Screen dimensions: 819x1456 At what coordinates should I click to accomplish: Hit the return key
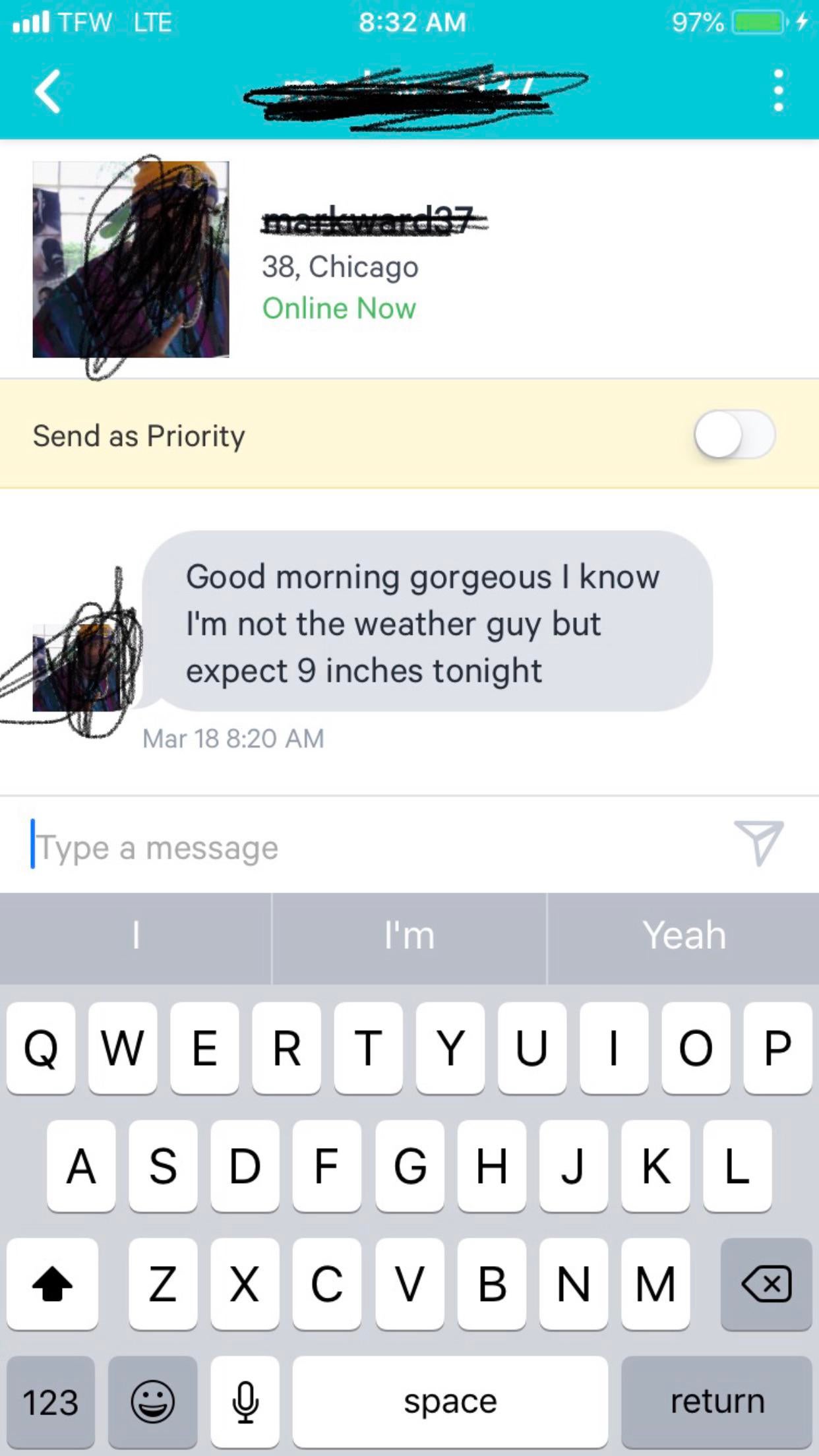pyautogui.click(x=717, y=1401)
